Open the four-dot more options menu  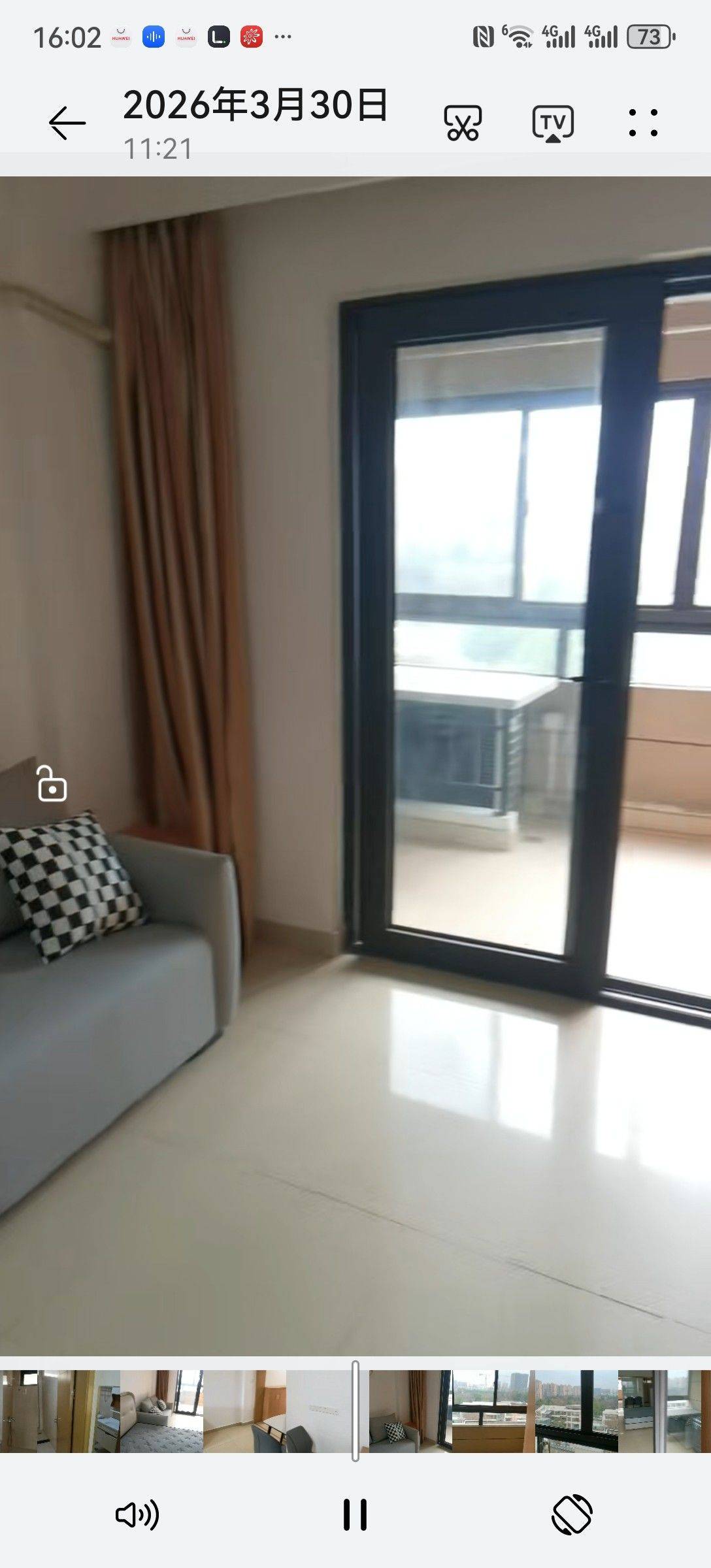(x=643, y=123)
